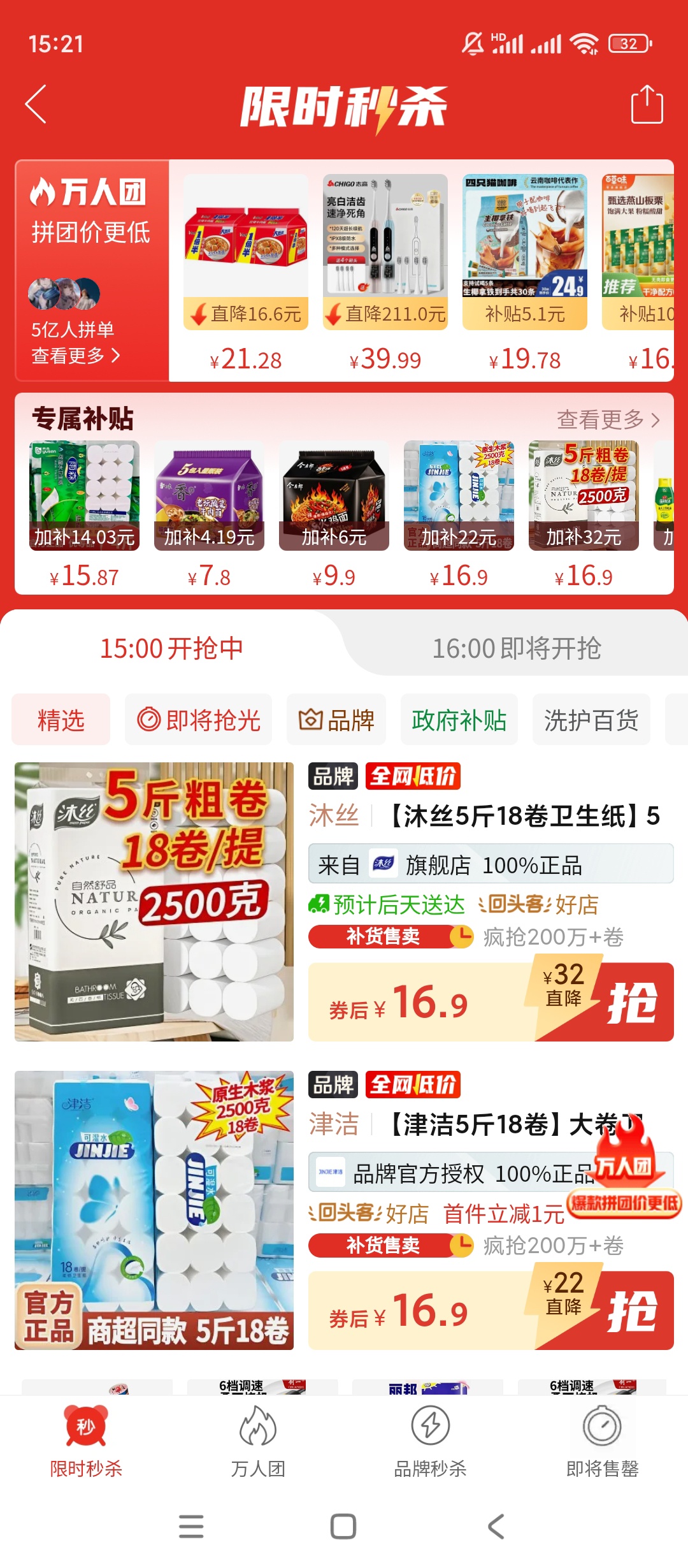Switch to the 16:00 即将开抢 session
This screenshot has height=1568, width=688.
pos(516,648)
